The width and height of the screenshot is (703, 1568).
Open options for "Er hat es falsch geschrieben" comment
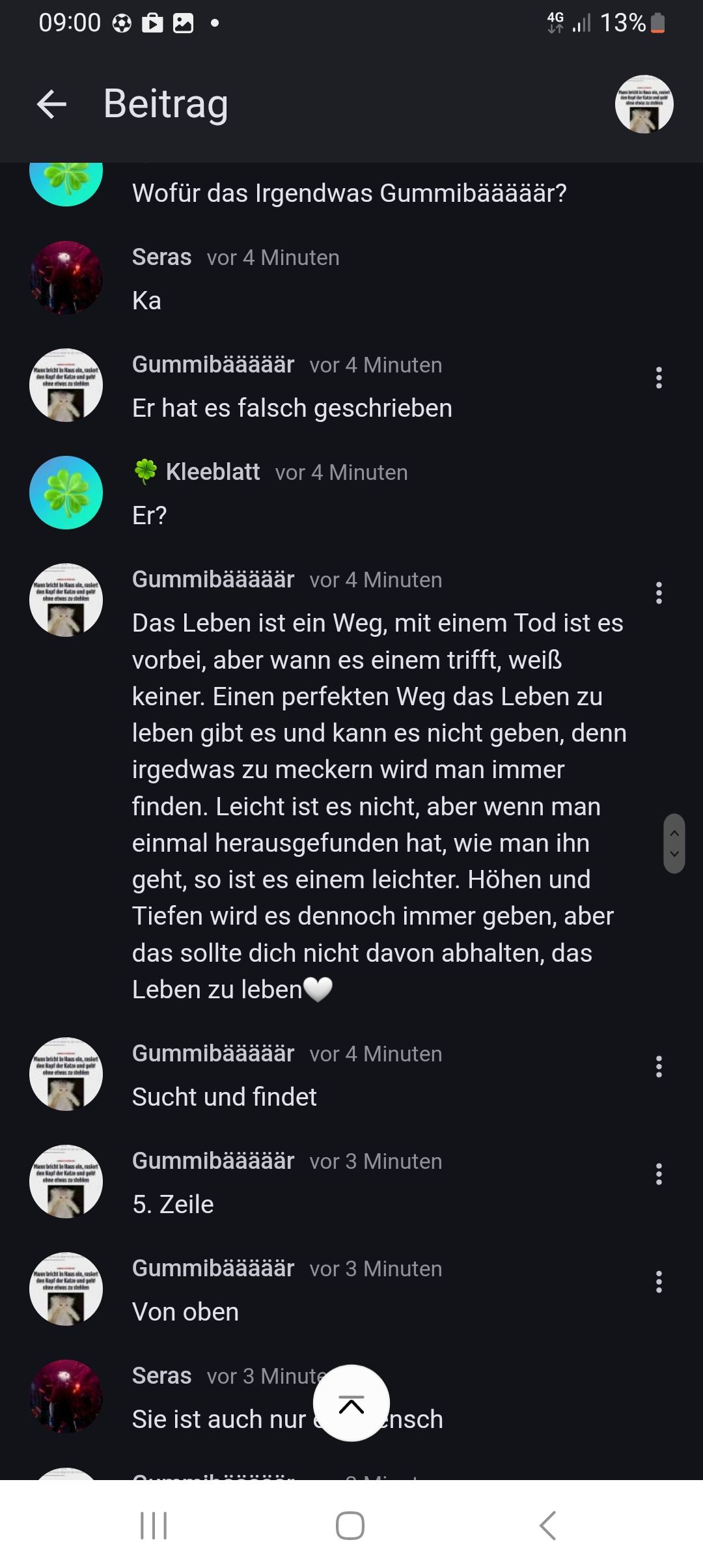tap(659, 378)
